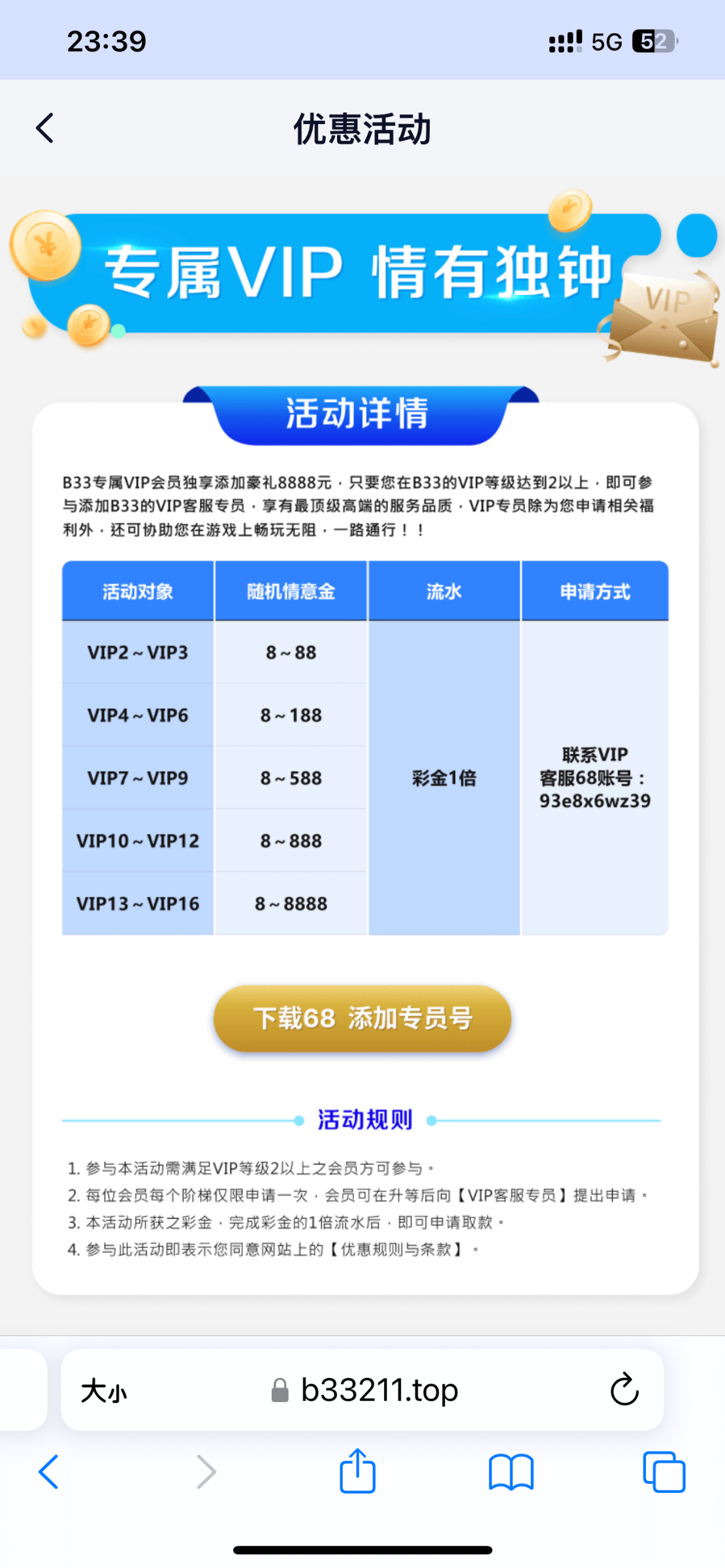Go back in Safari browser history

click(49, 1472)
